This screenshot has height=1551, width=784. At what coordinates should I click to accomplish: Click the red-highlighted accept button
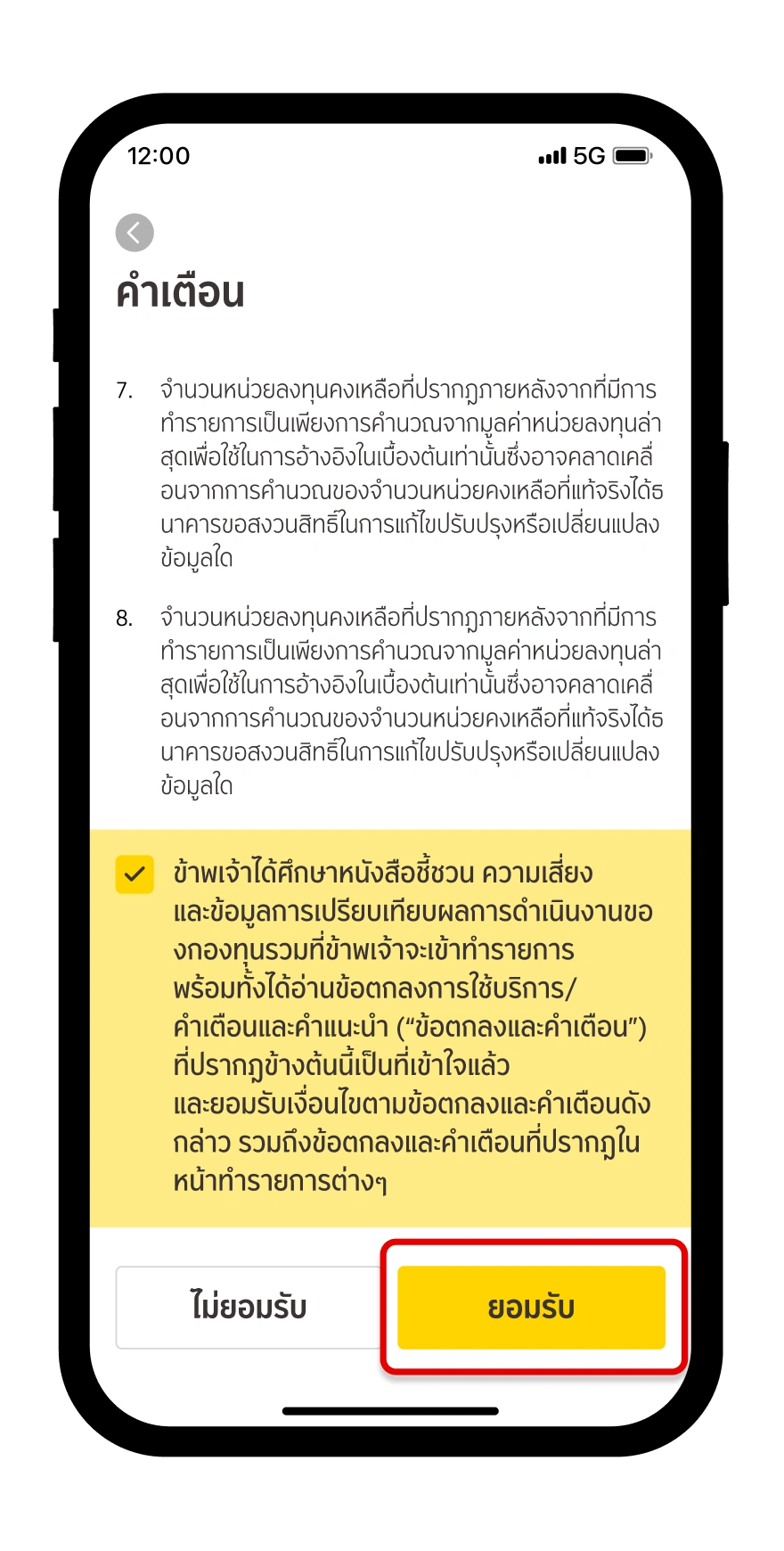(532, 1307)
